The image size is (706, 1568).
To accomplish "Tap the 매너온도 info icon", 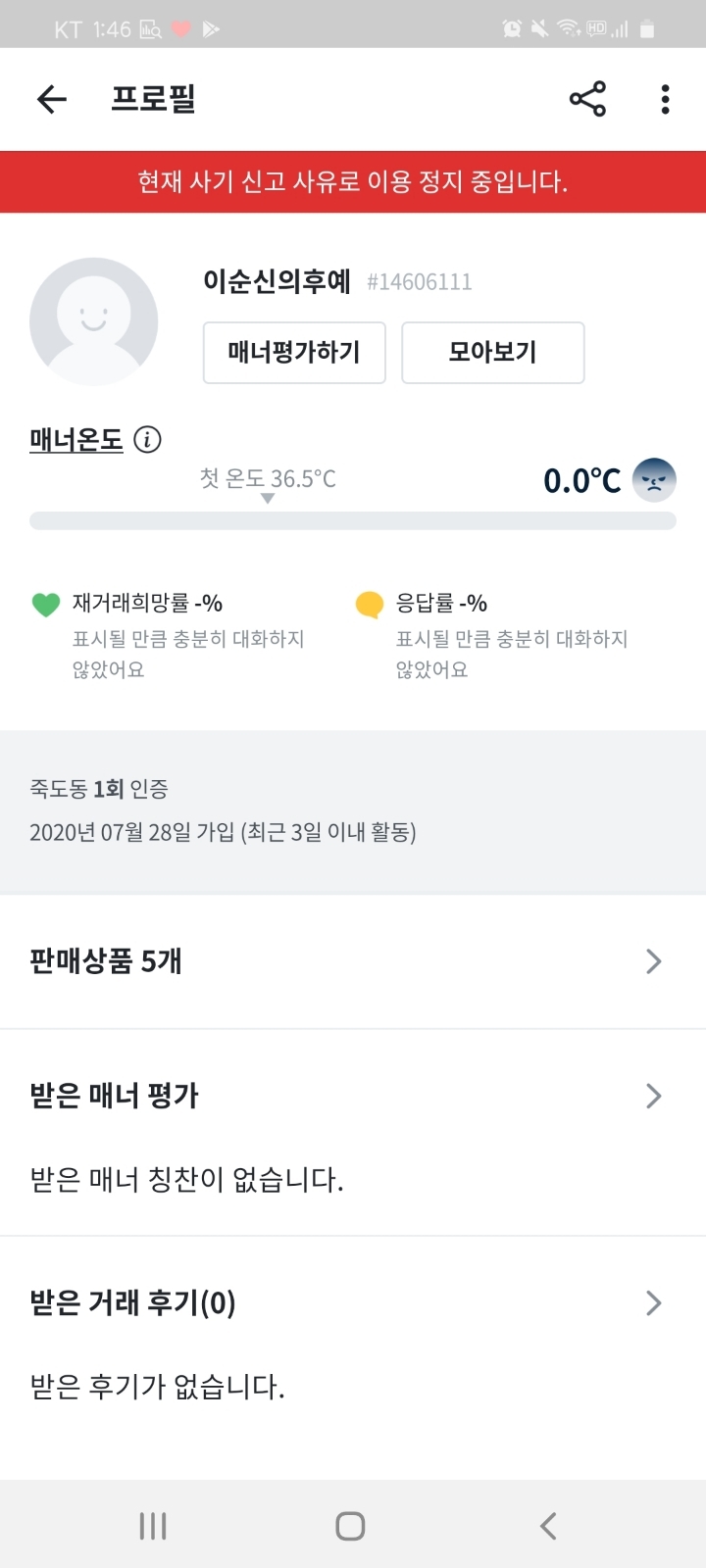I will [147, 440].
